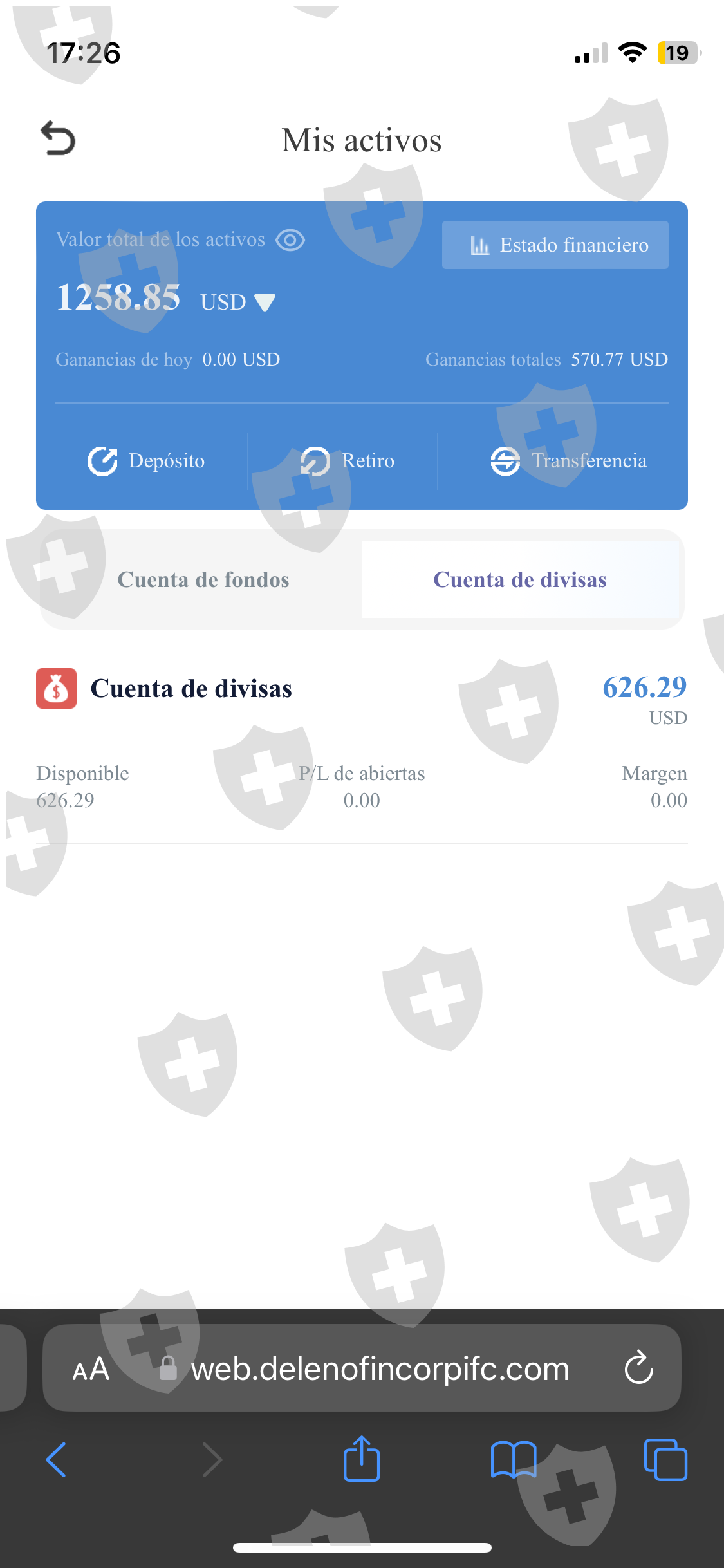Viewport: 724px width, 1568px height.
Task: Open the AA reader options in Safari
Action: pyautogui.click(x=91, y=1368)
